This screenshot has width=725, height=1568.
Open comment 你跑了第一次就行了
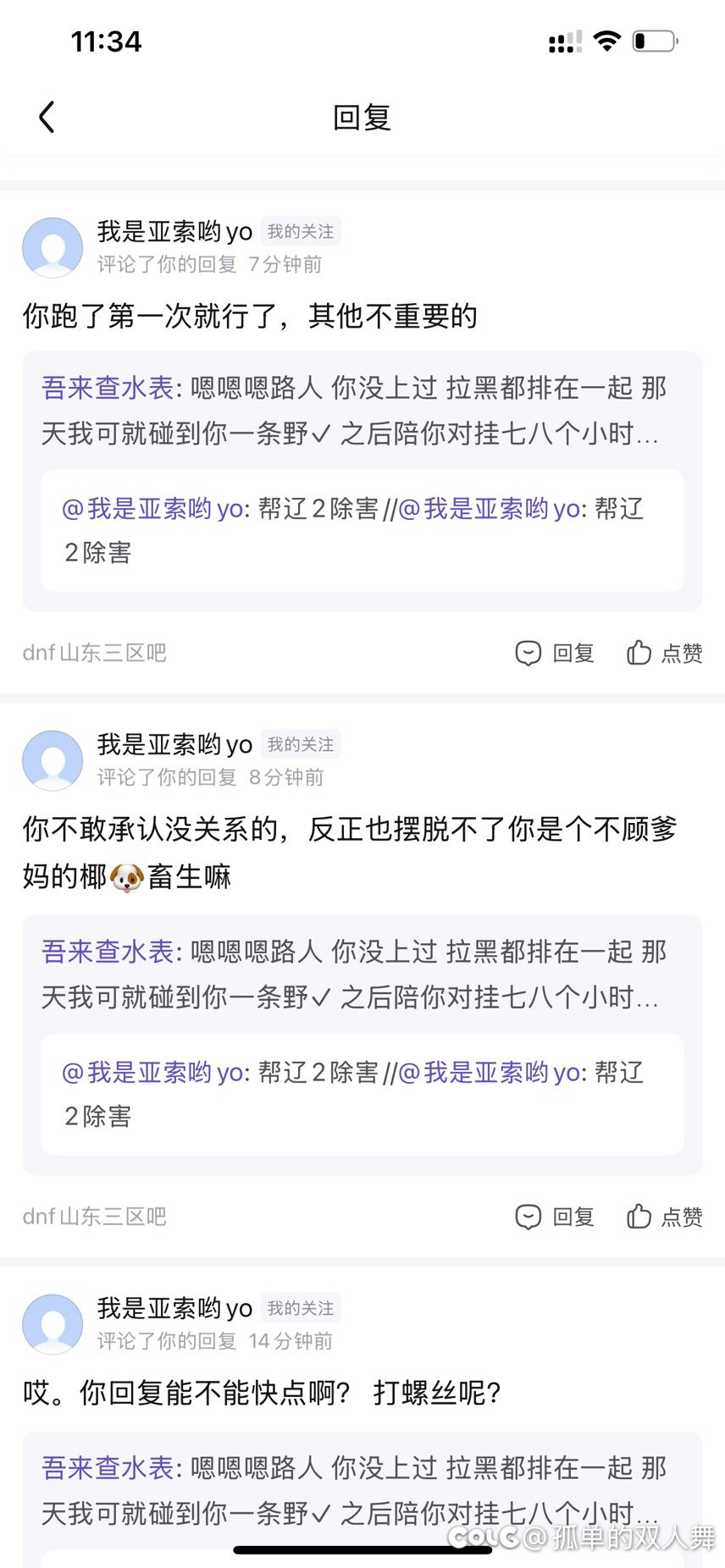[x=250, y=316]
